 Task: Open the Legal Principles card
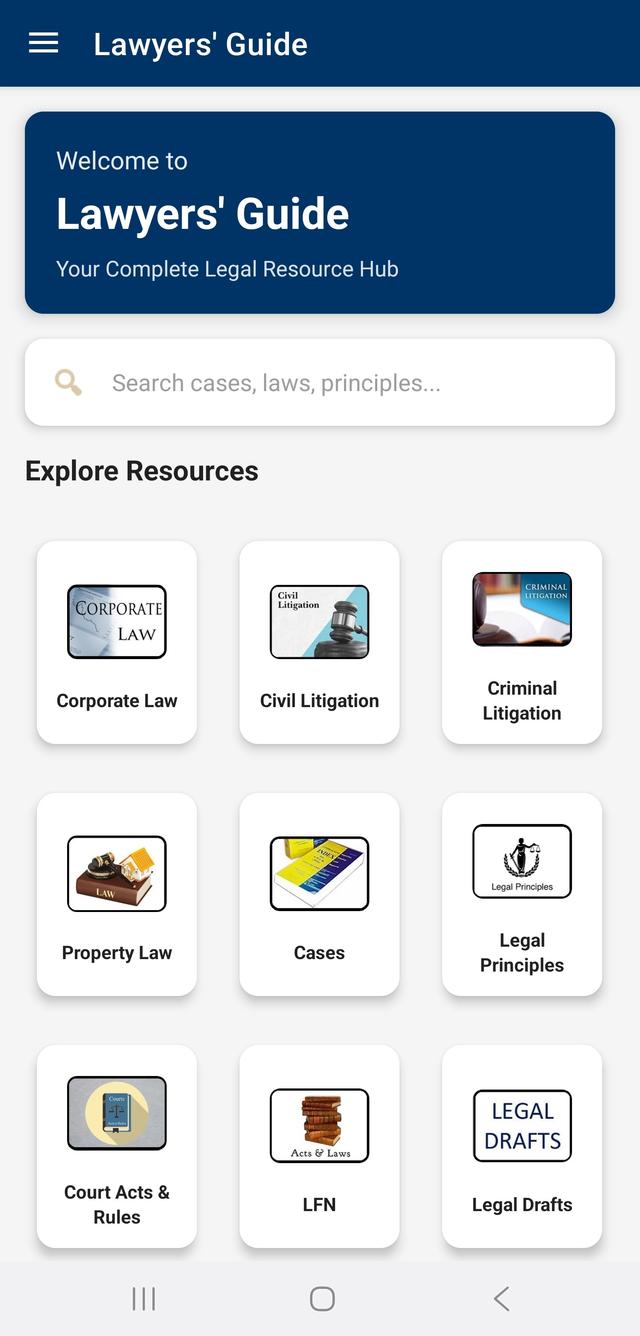[522, 895]
